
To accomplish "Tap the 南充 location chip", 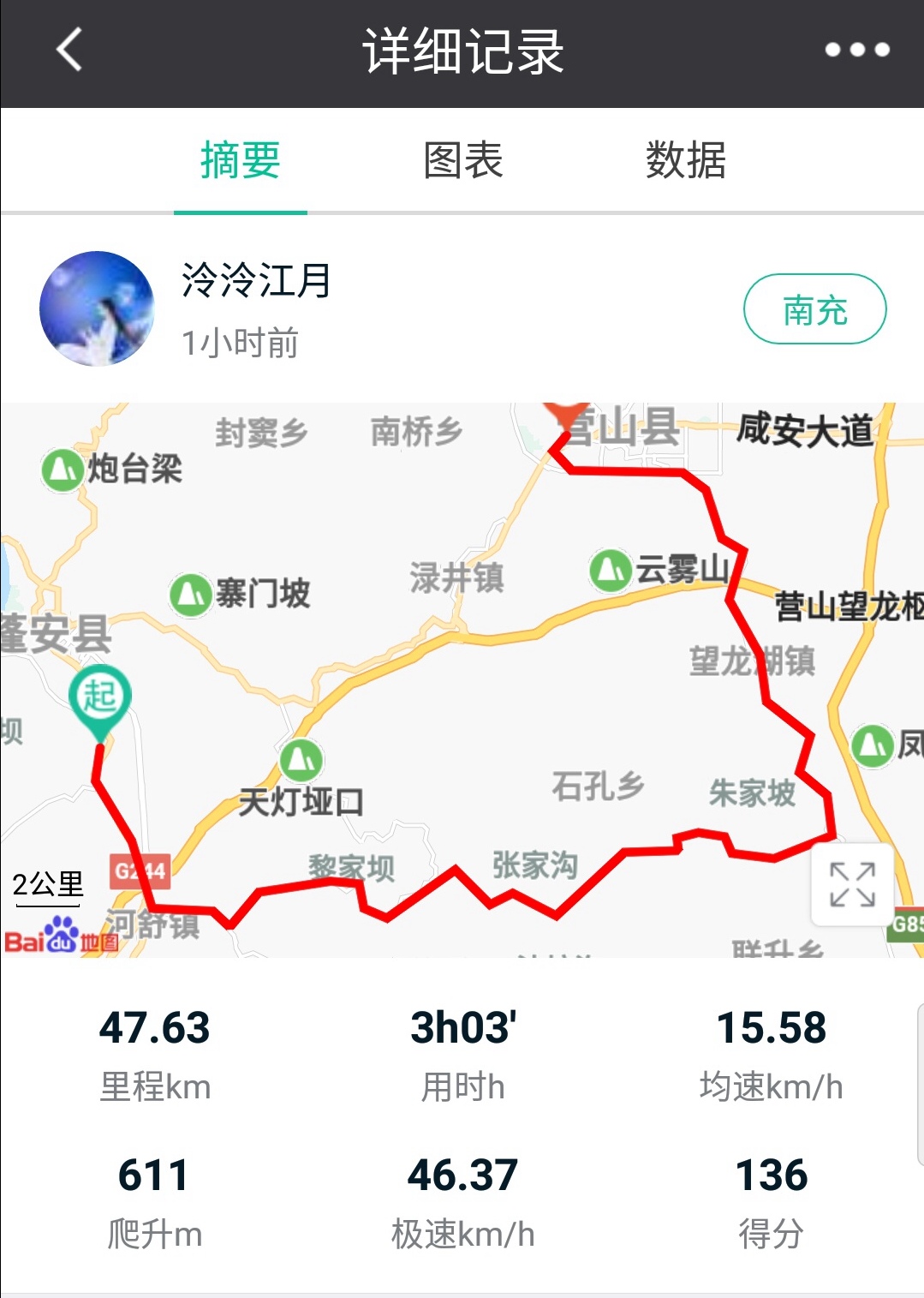I will coord(814,309).
